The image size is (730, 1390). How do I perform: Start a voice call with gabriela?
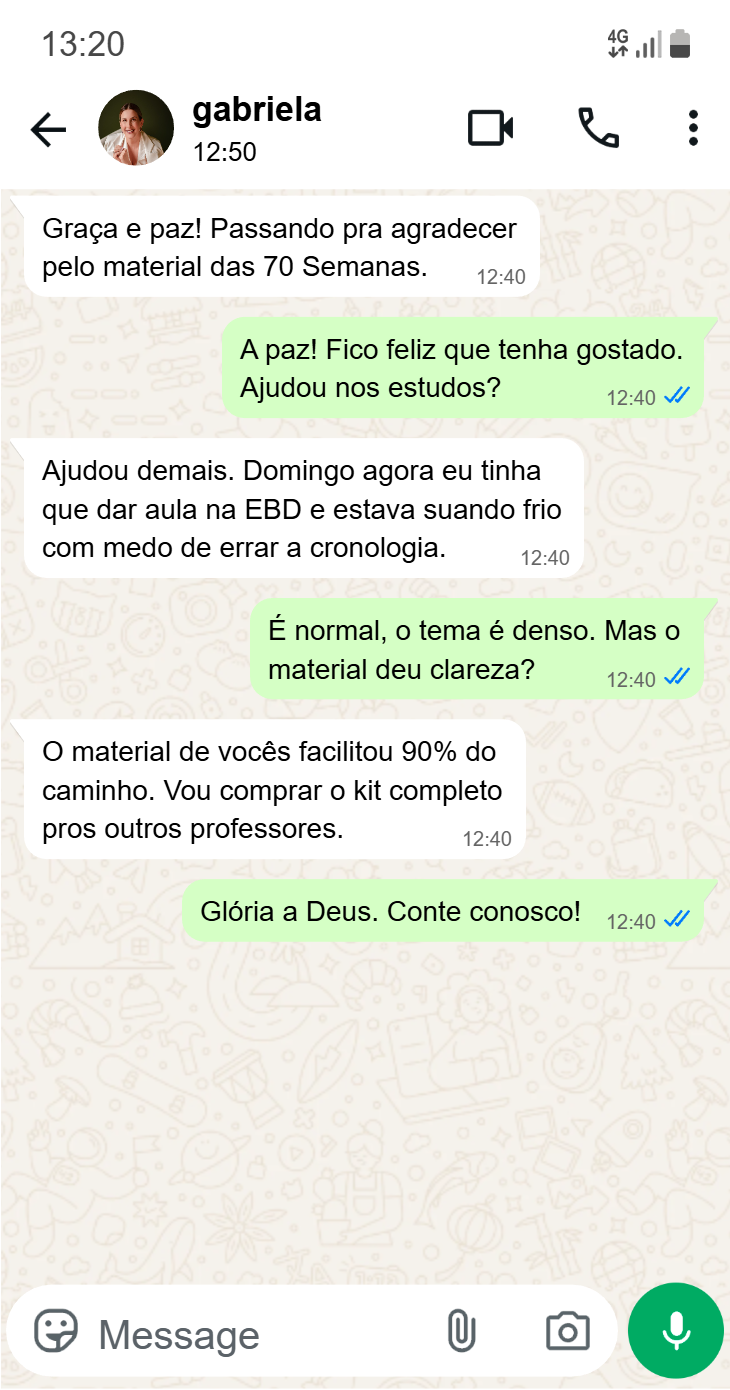click(x=600, y=128)
